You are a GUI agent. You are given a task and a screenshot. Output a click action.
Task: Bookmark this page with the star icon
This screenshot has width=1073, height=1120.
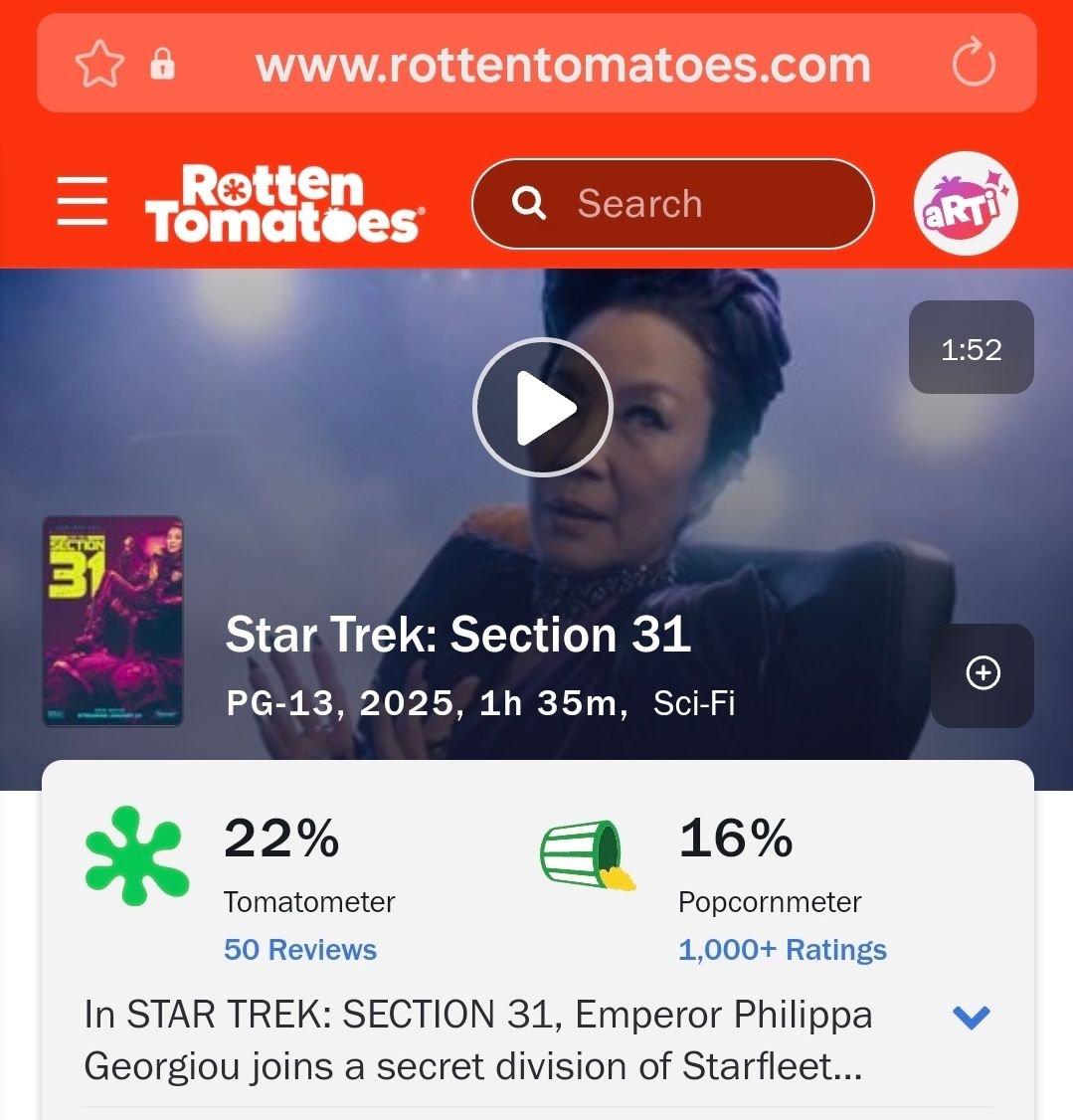tap(99, 65)
